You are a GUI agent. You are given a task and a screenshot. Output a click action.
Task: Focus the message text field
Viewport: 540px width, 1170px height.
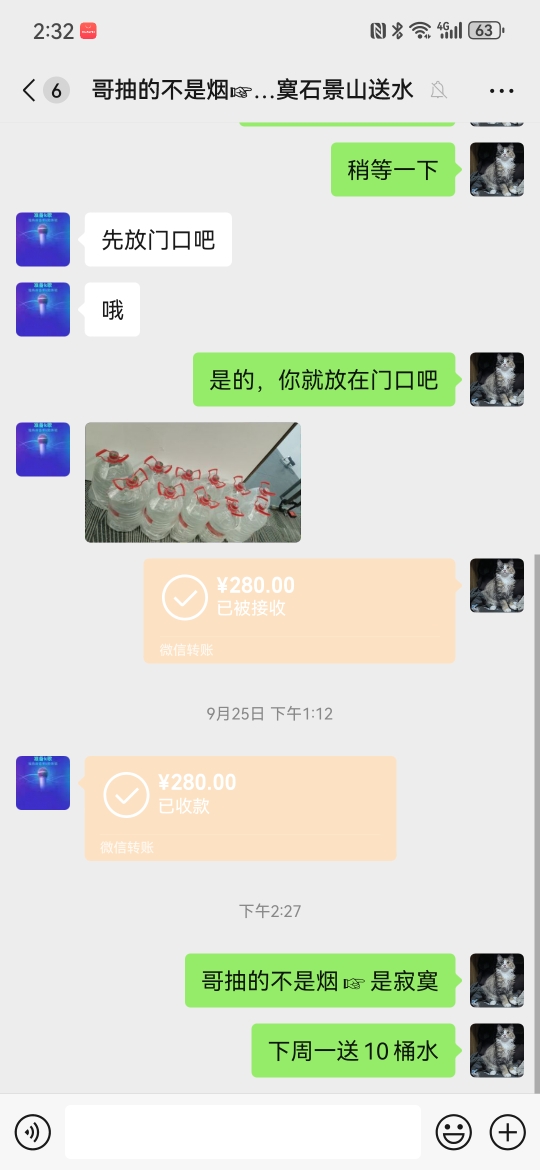(242, 1132)
